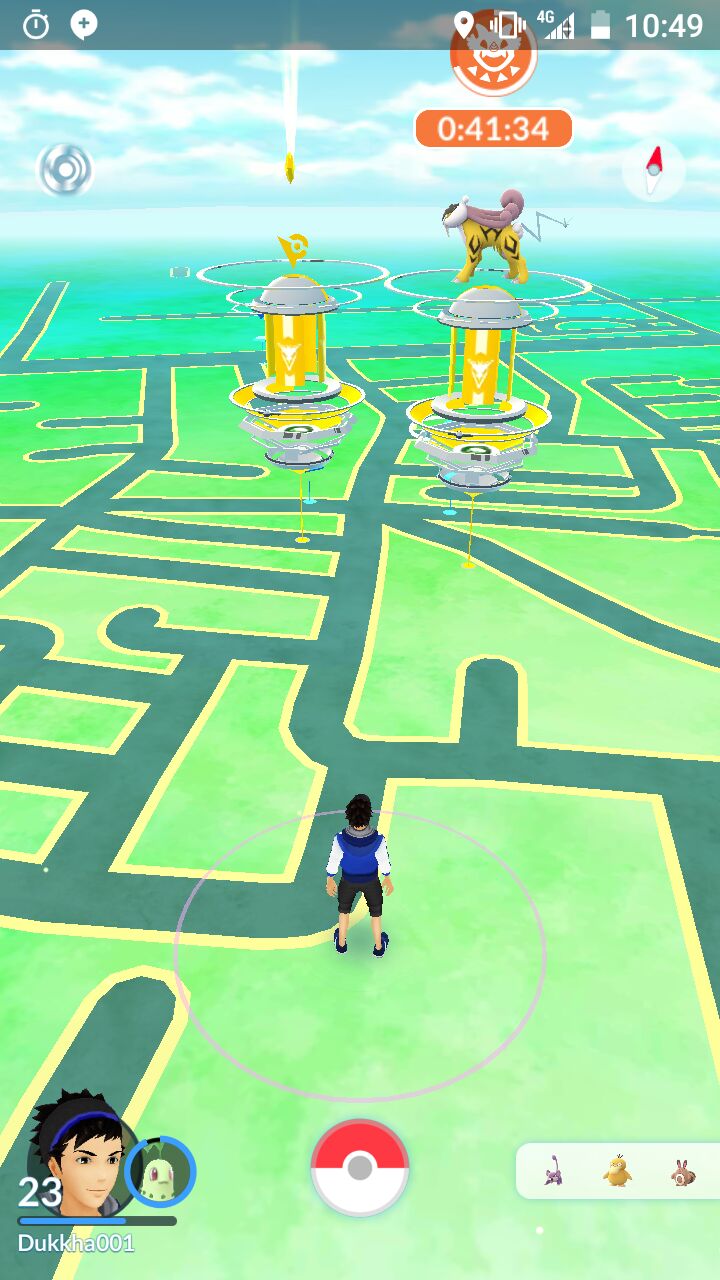Tap the compass to change map orientation
The image size is (720, 1280).
click(x=654, y=170)
